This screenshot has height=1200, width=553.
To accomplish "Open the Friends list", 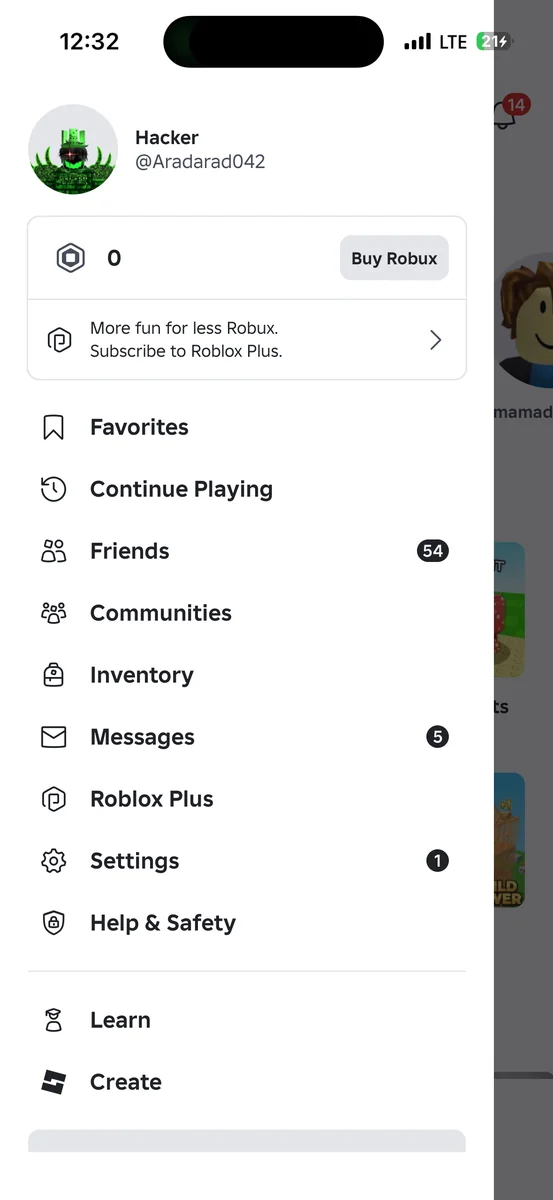I will pos(247,551).
